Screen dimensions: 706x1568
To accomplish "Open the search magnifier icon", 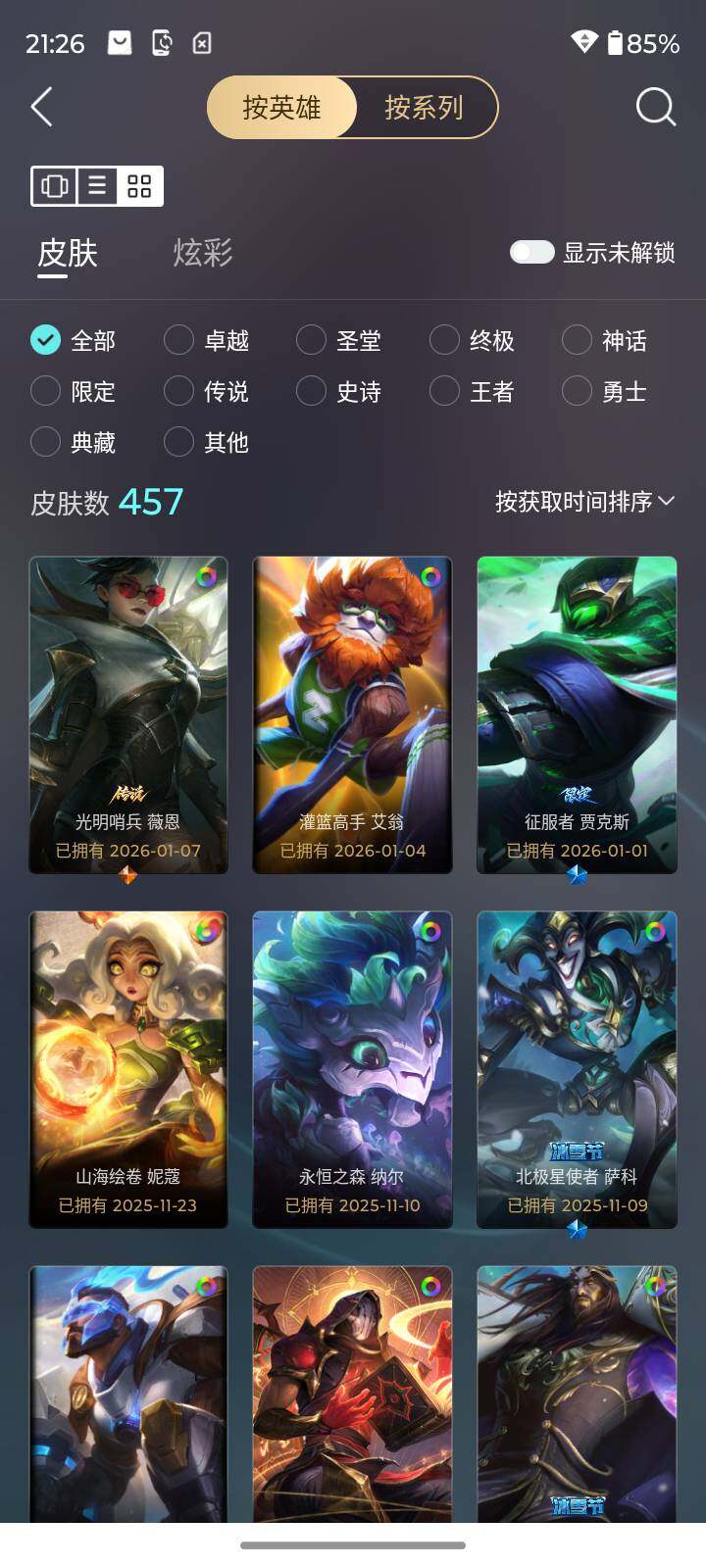I will click(655, 108).
